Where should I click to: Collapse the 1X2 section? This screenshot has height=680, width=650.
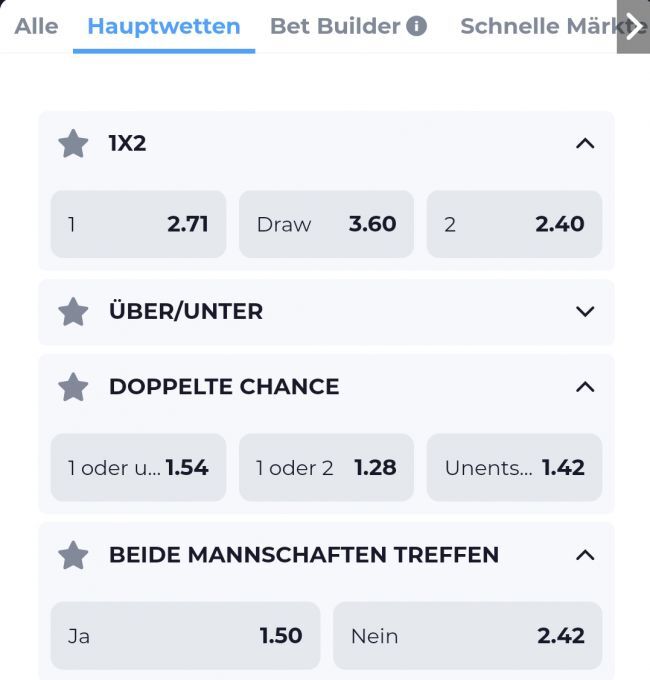pos(585,143)
